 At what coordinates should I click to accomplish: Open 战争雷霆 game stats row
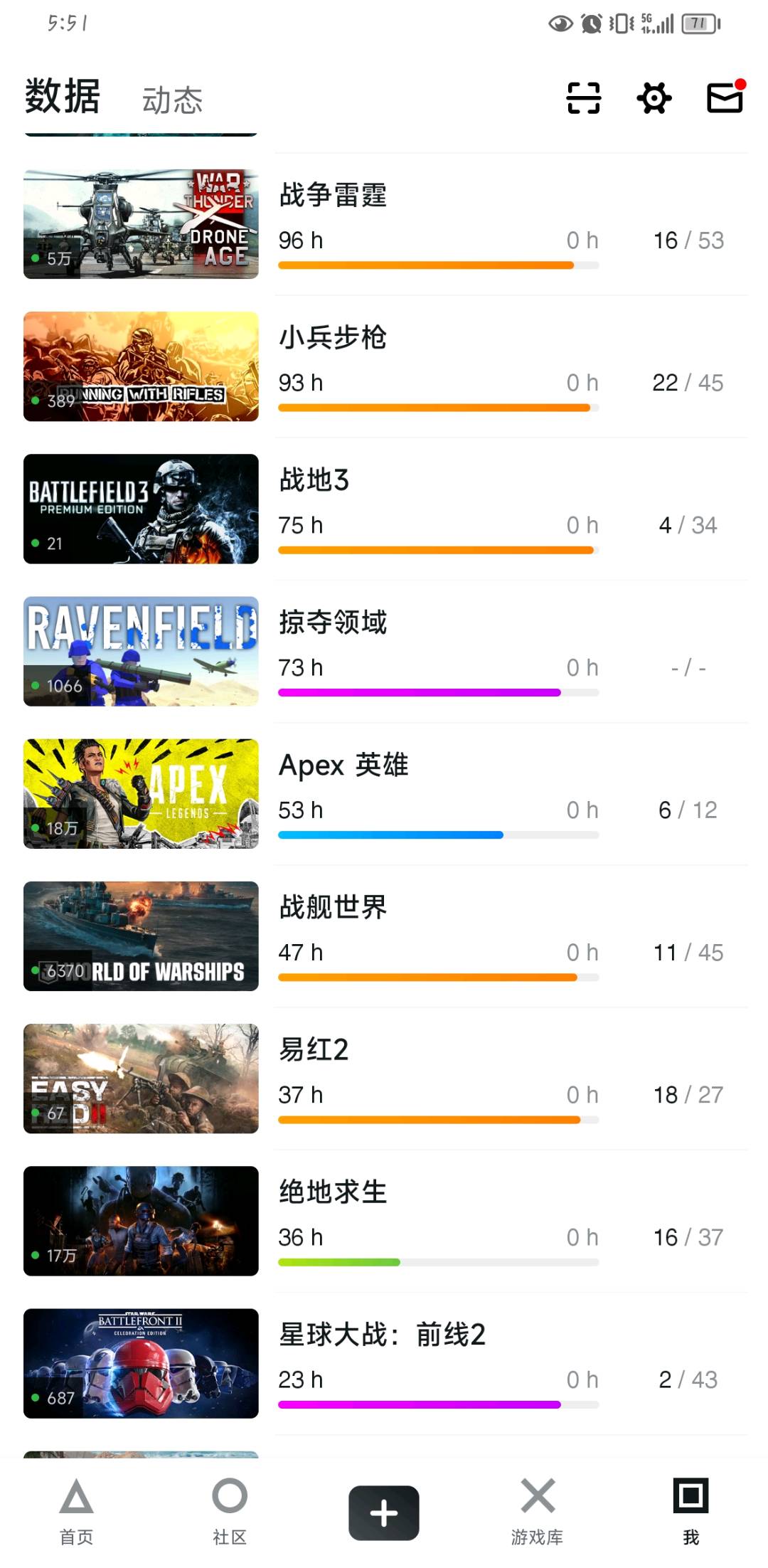pos(385,224)
